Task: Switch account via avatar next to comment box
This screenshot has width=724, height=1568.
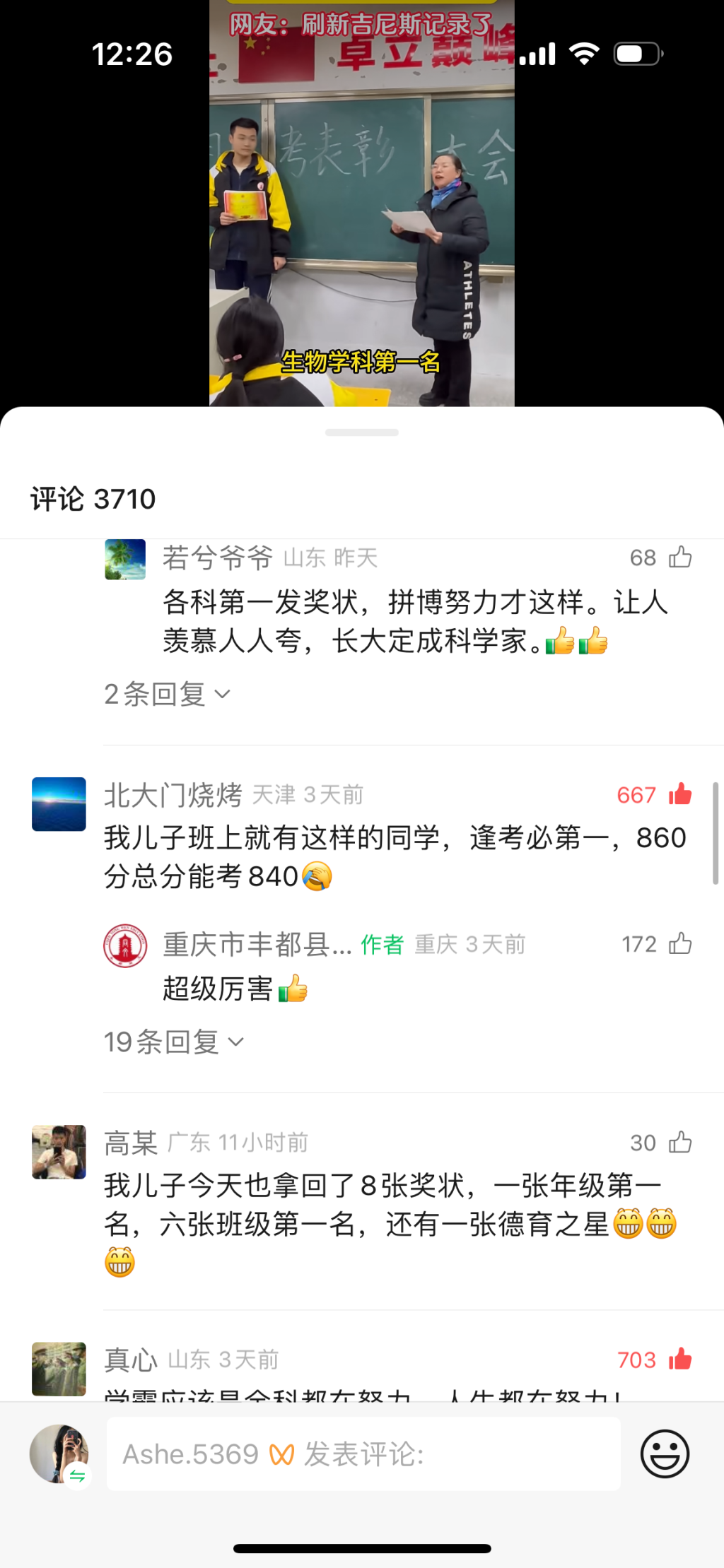Action: (x=60, y=1454)
